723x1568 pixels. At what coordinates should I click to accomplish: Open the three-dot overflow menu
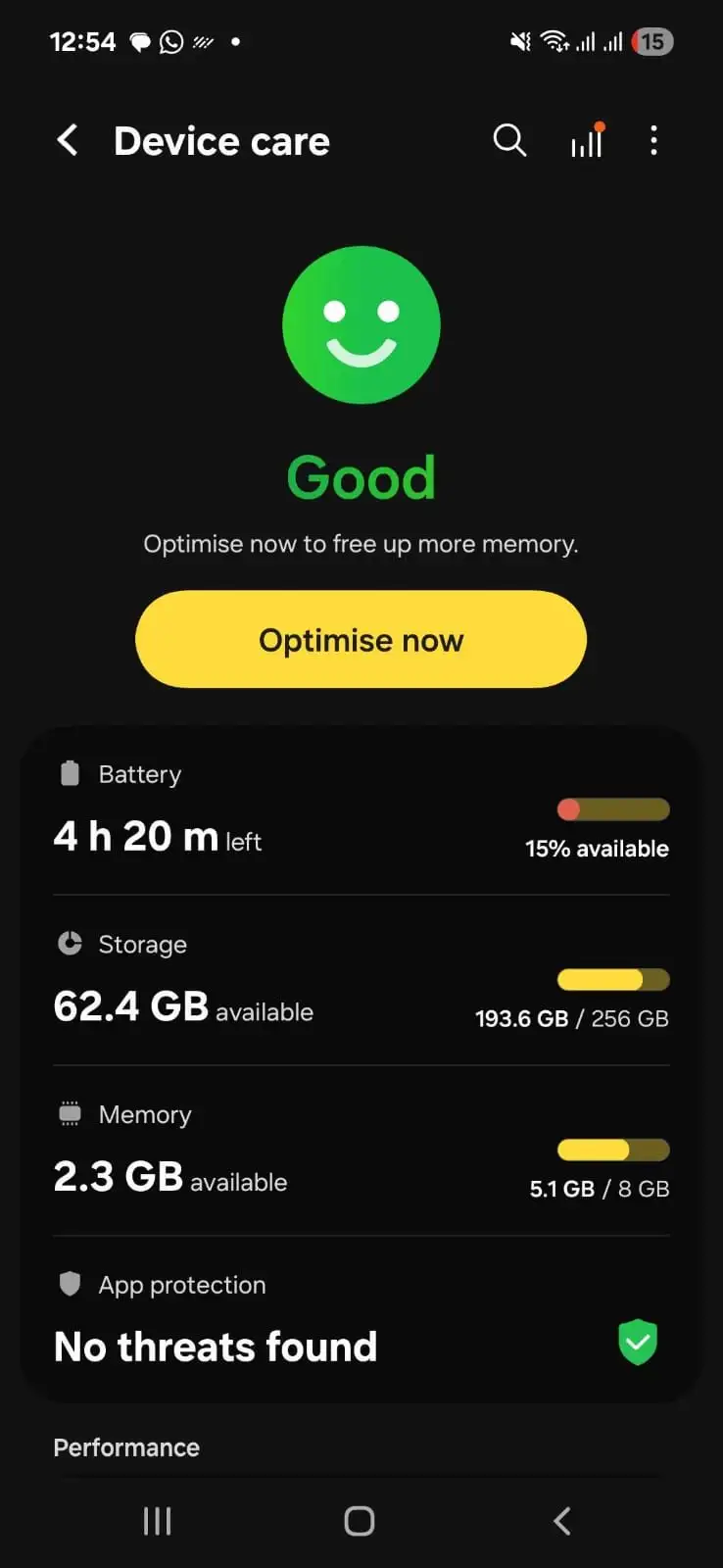653,140
